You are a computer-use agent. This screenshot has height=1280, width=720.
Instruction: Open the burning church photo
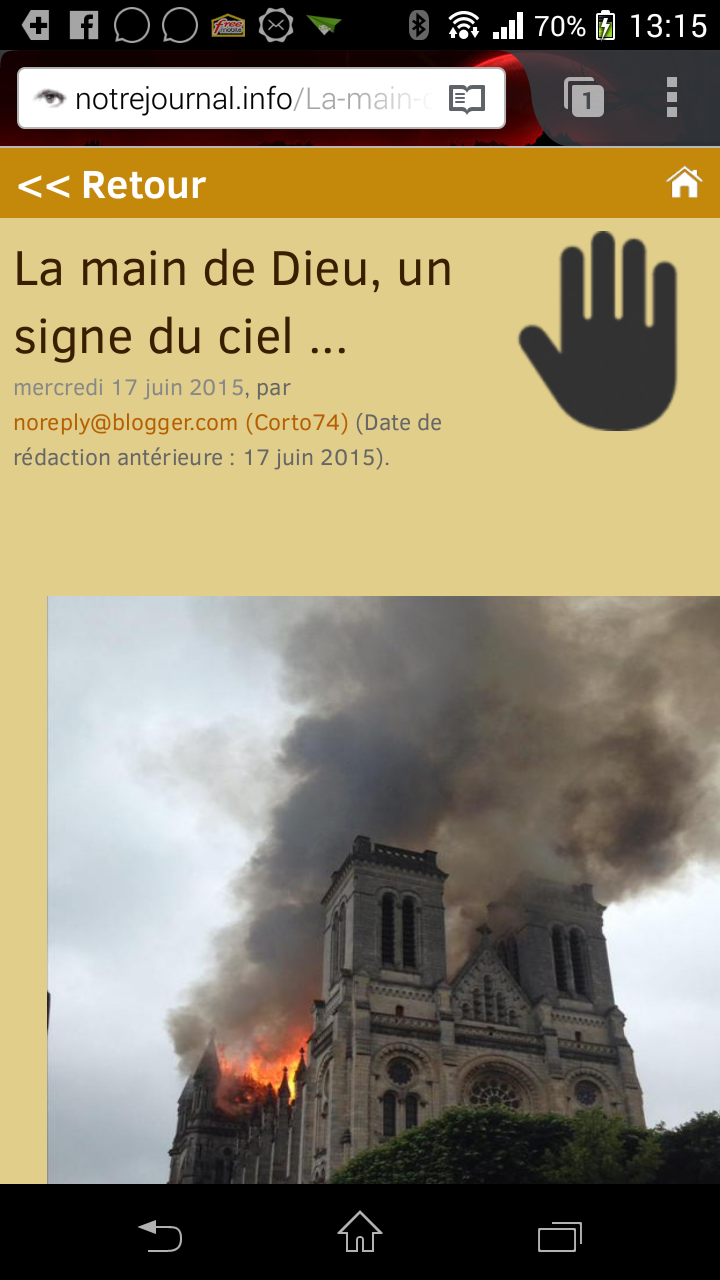coord(384,890)
